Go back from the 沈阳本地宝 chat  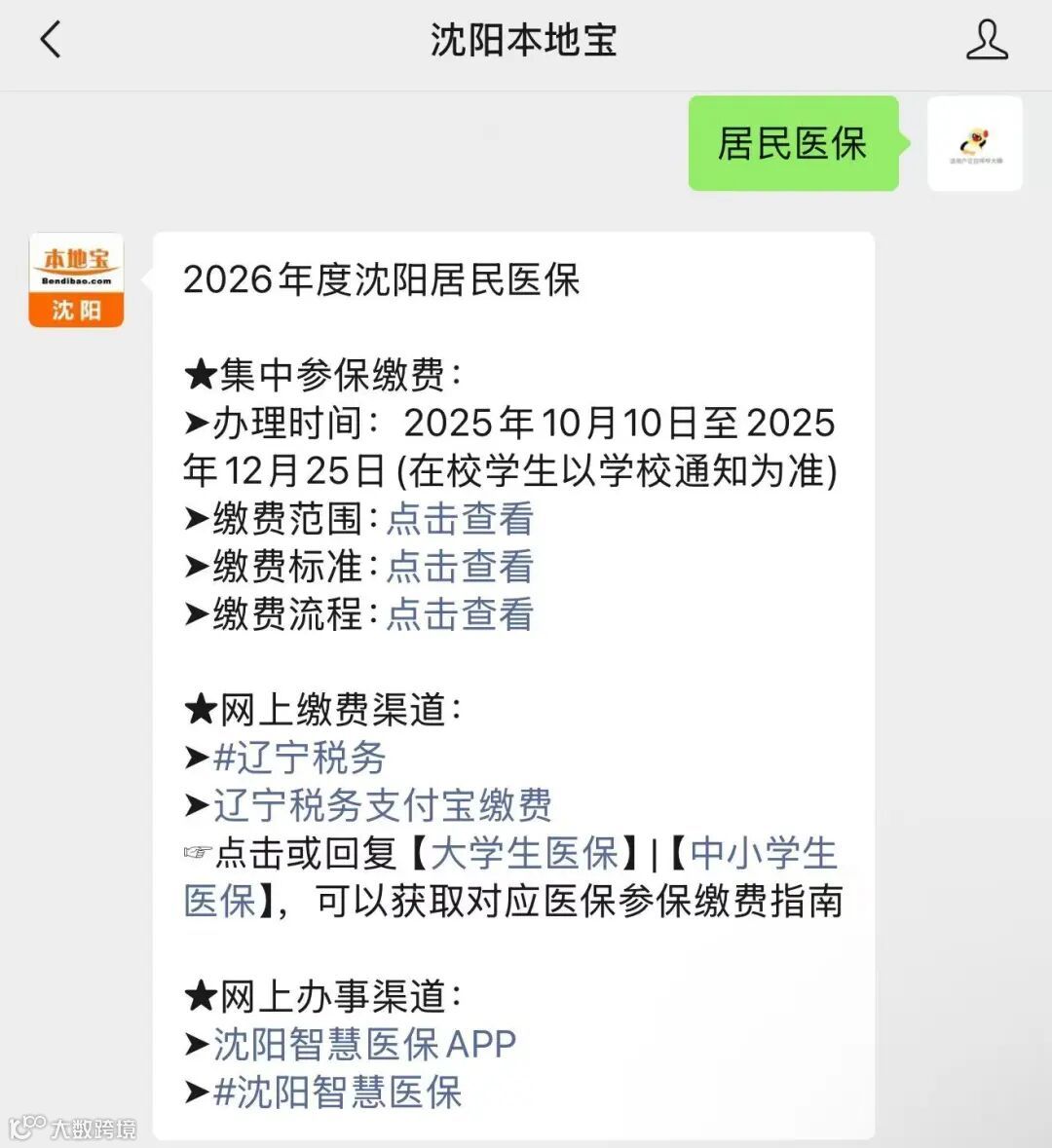(x=51, y=41)
